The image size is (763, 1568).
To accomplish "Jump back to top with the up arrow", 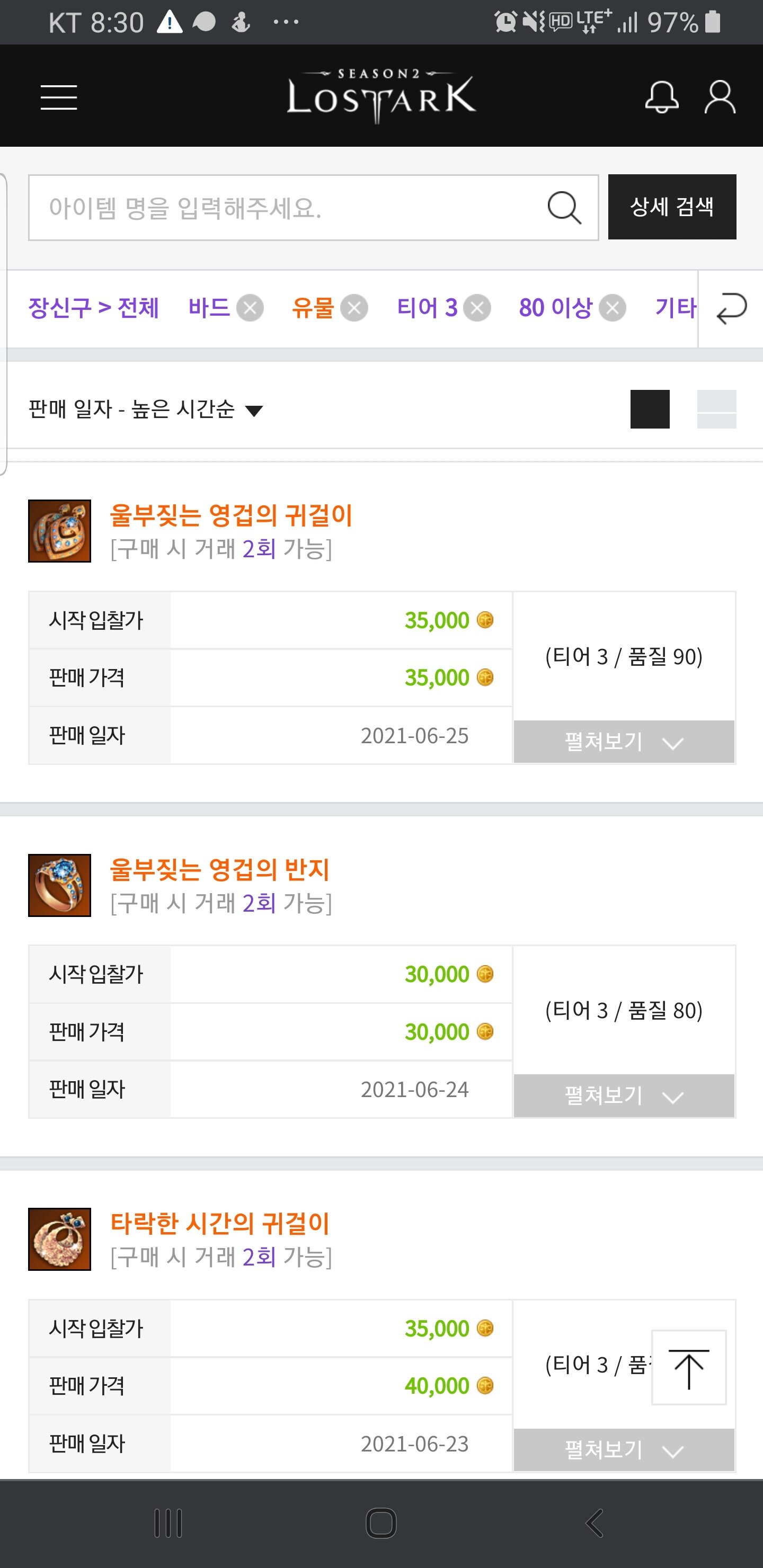I will click(x=689, y=1368).
